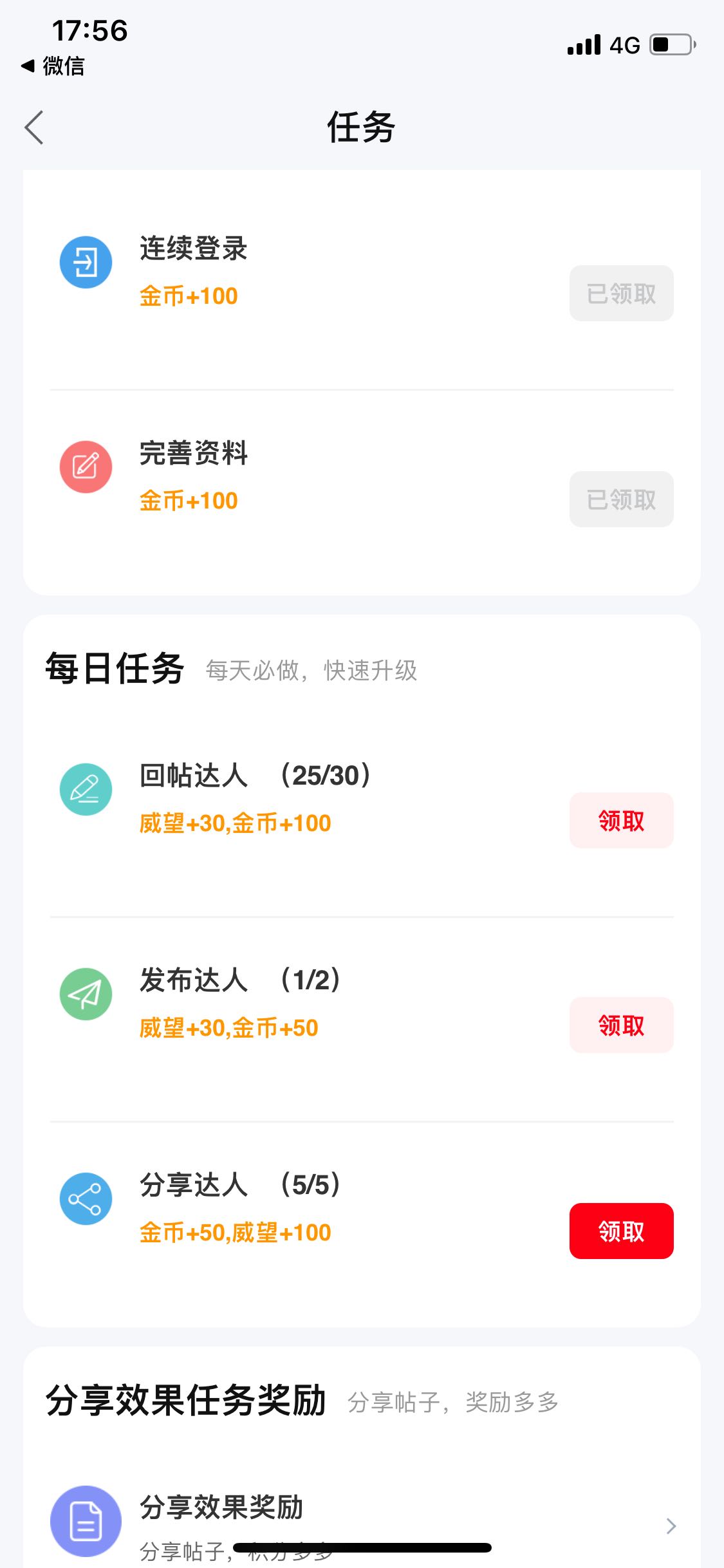
Task: Tap 已领取 next to 连续登录
Action: pyautogui.click(x=621, y=294)
